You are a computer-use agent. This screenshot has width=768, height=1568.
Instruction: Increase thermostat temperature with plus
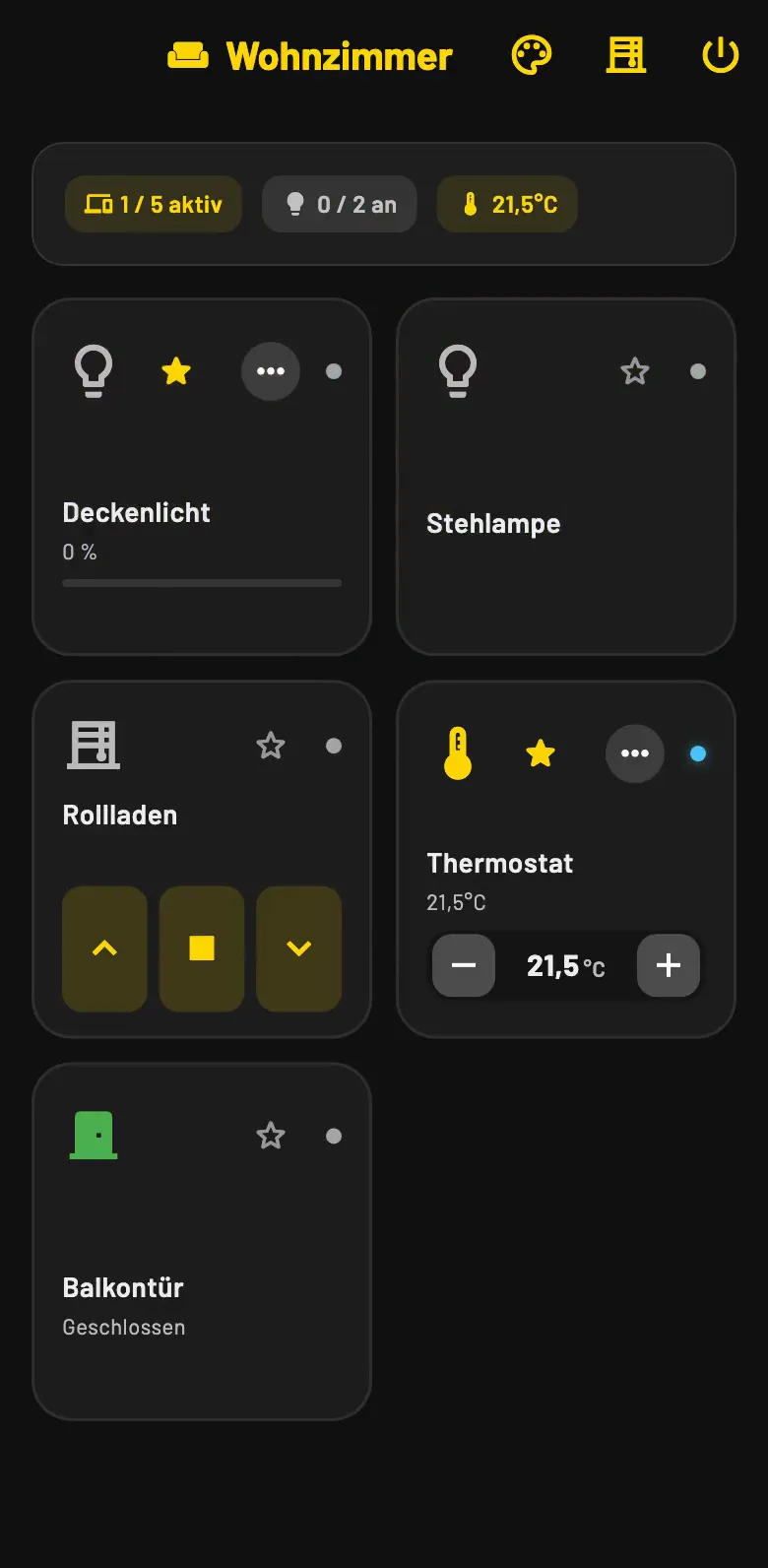[x=669, y=965]
